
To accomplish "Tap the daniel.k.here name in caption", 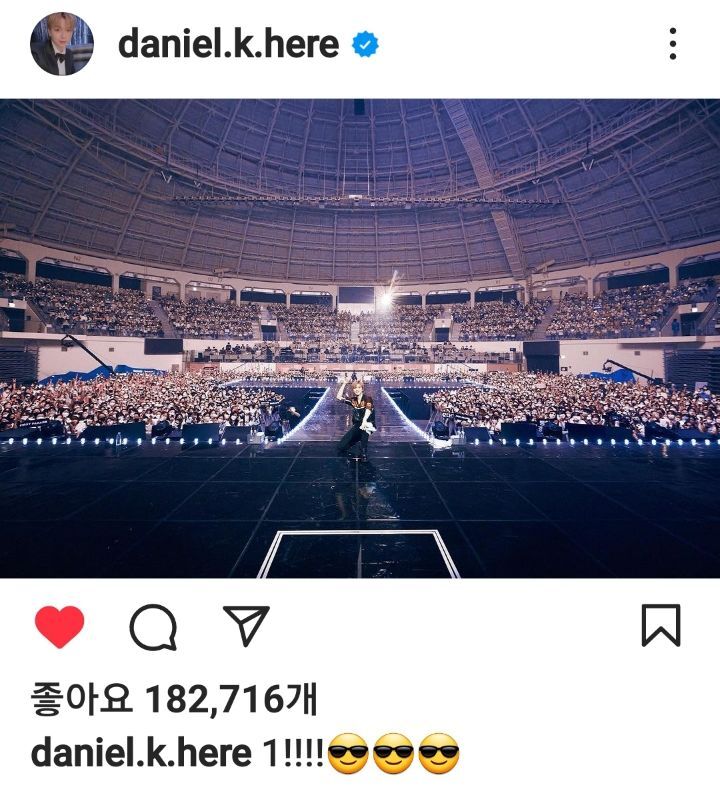I will point(141,753).
